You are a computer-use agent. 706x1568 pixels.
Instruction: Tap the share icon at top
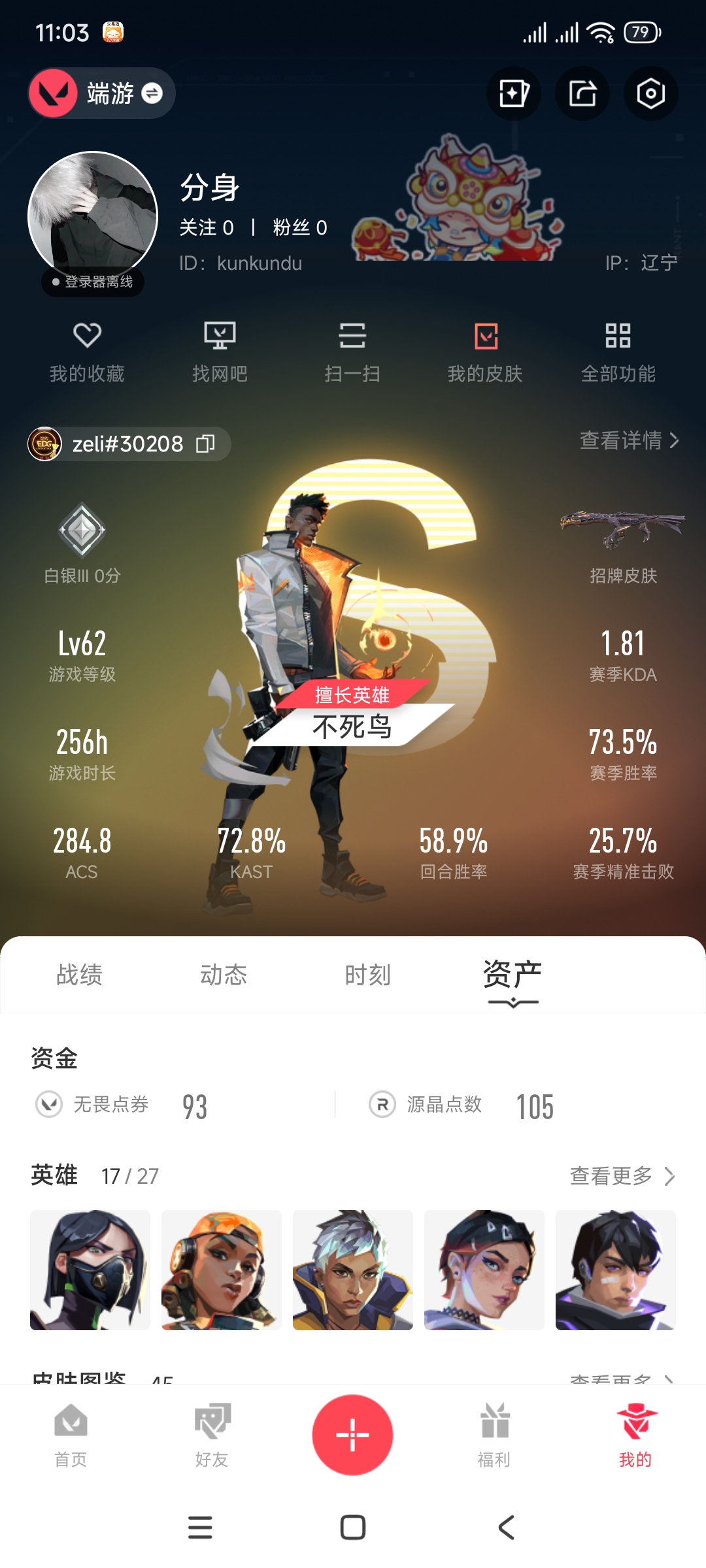[582, 93]
